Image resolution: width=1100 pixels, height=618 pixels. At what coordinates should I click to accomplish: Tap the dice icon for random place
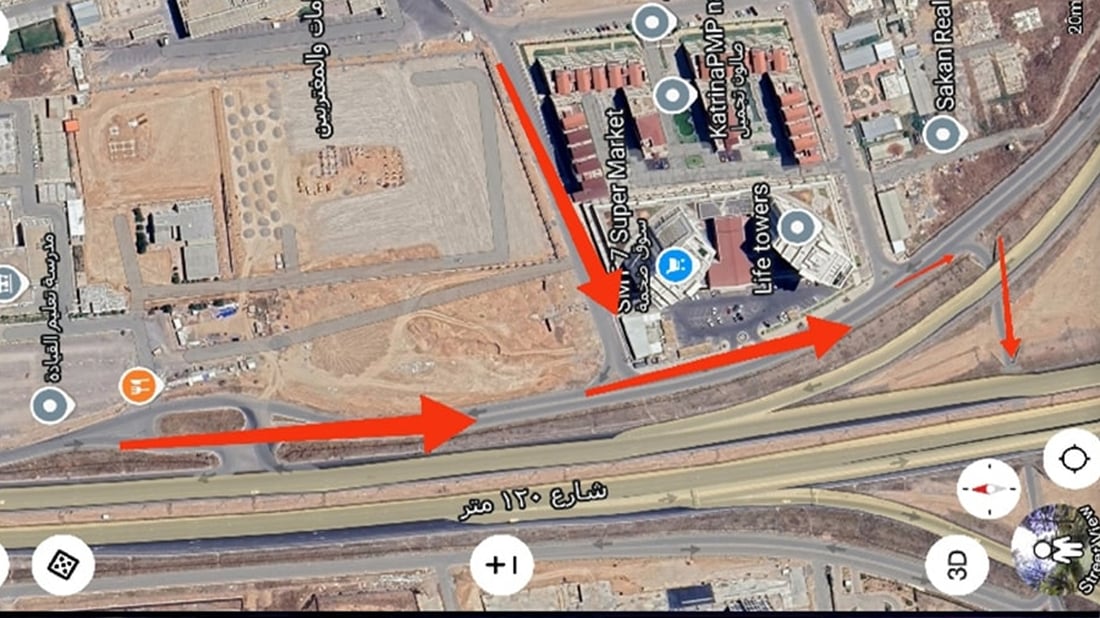pyautogui.click(x=63, y=565)
